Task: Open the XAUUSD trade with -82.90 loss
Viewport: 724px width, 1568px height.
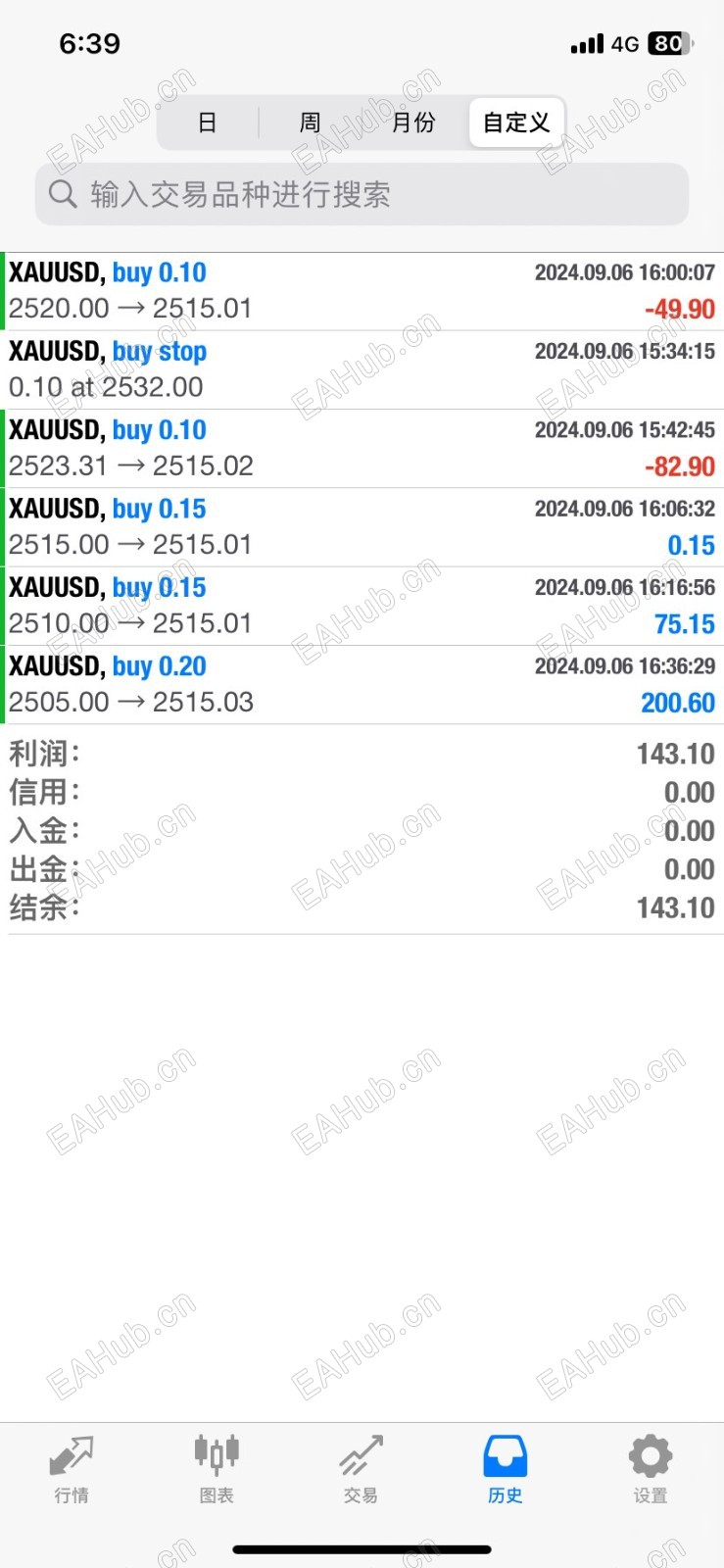Action: 362,449
